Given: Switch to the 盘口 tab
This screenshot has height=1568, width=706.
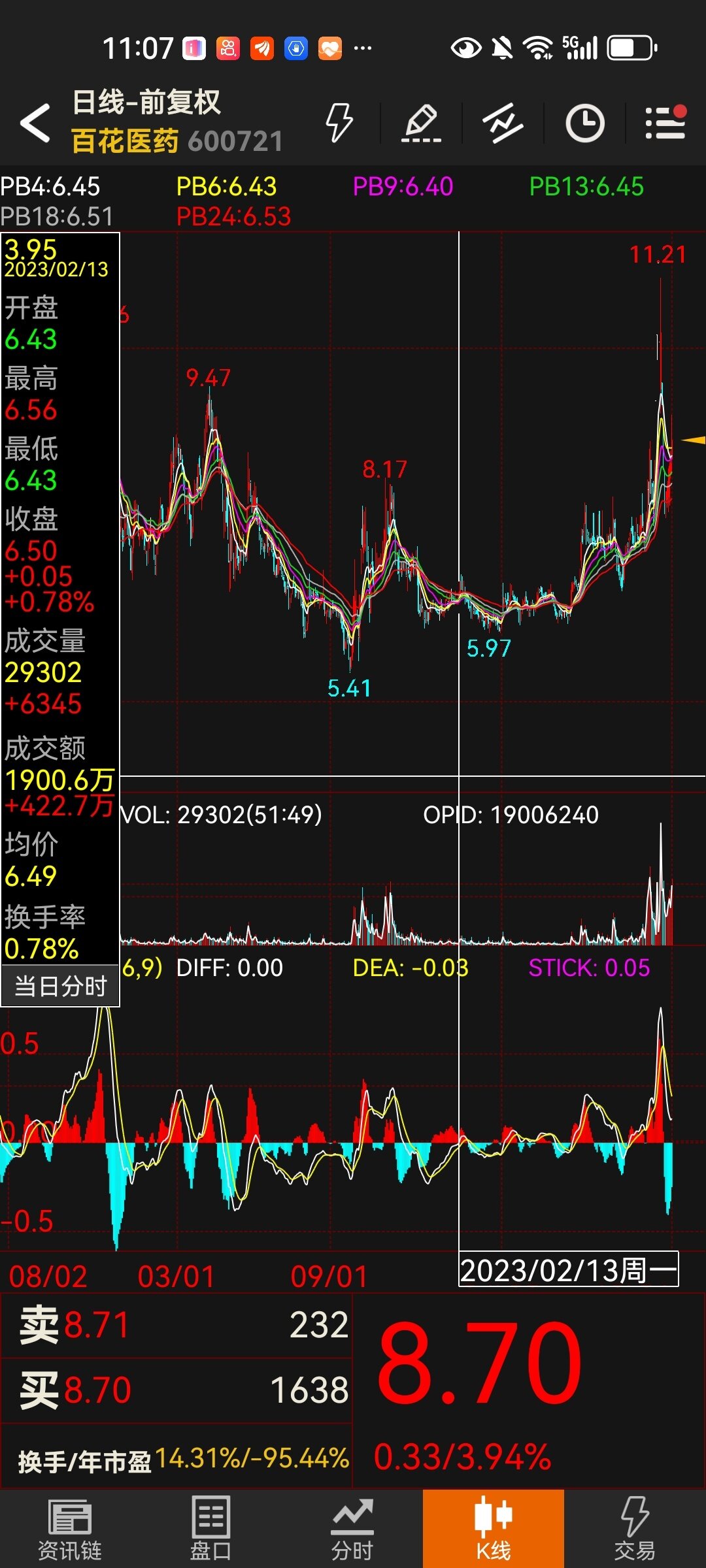Looking at the screenshot, I should 211,1529.
